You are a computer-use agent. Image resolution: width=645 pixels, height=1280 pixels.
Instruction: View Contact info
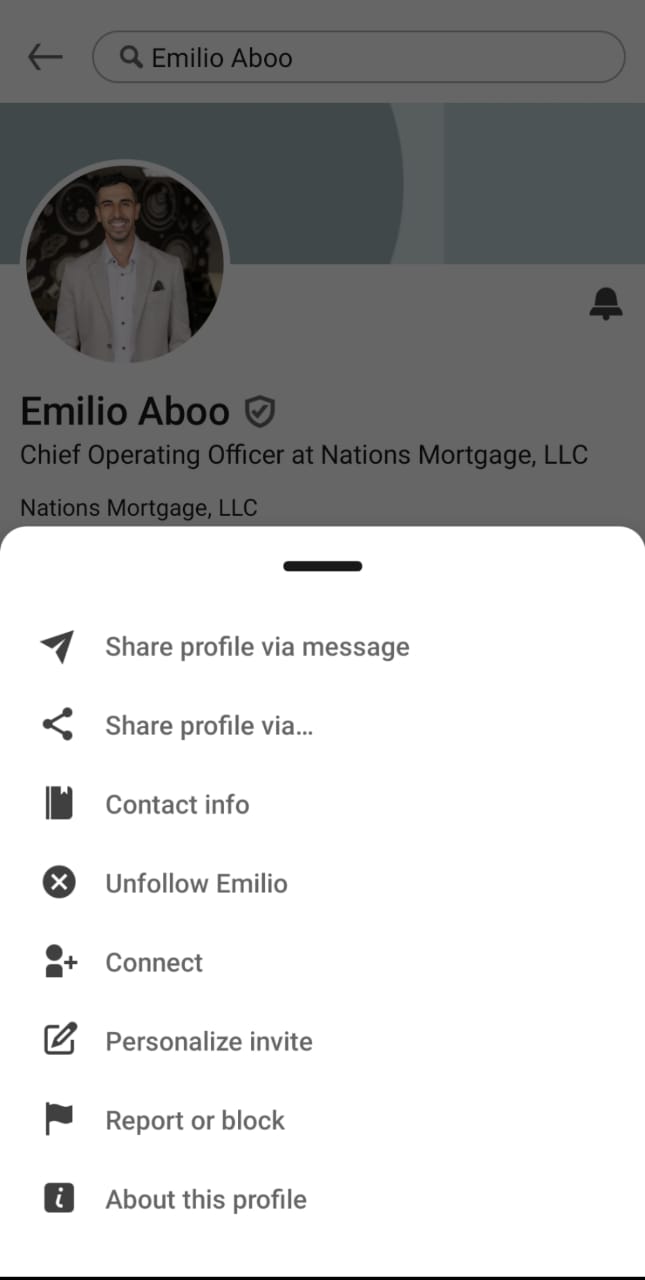(x=177, y=805)
